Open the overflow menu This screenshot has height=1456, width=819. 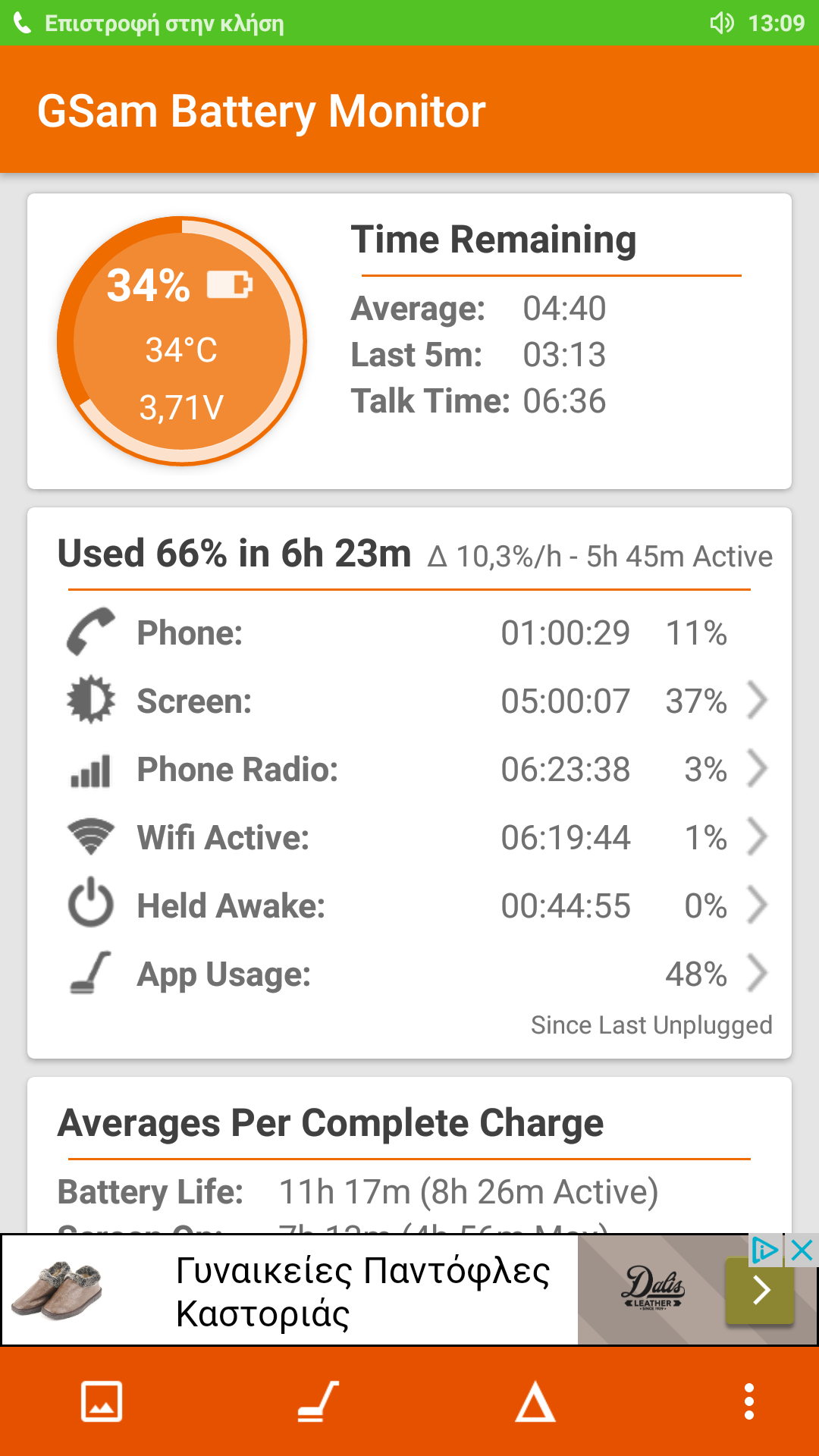749,1401
